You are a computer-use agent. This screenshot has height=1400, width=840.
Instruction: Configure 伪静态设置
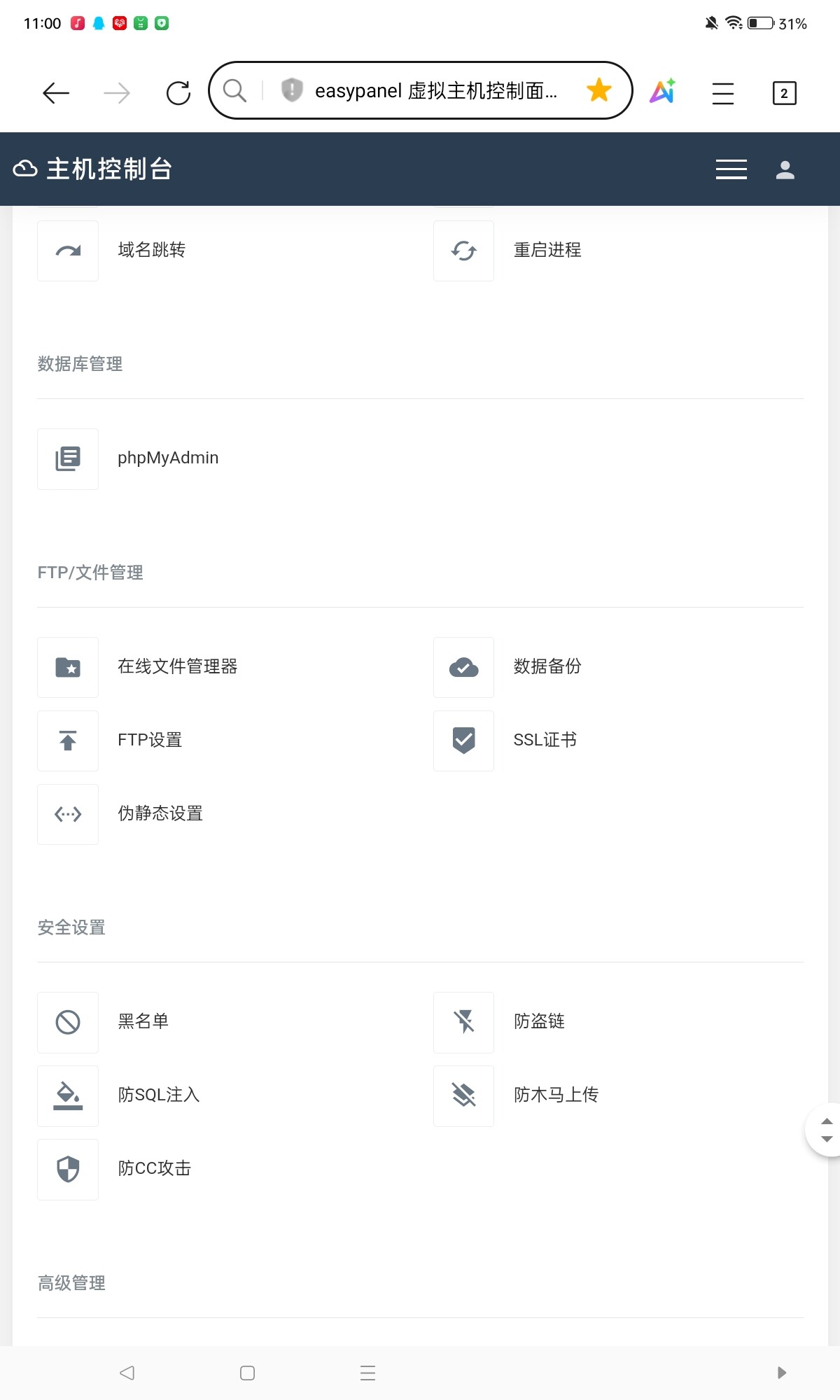tap(160, 814)
